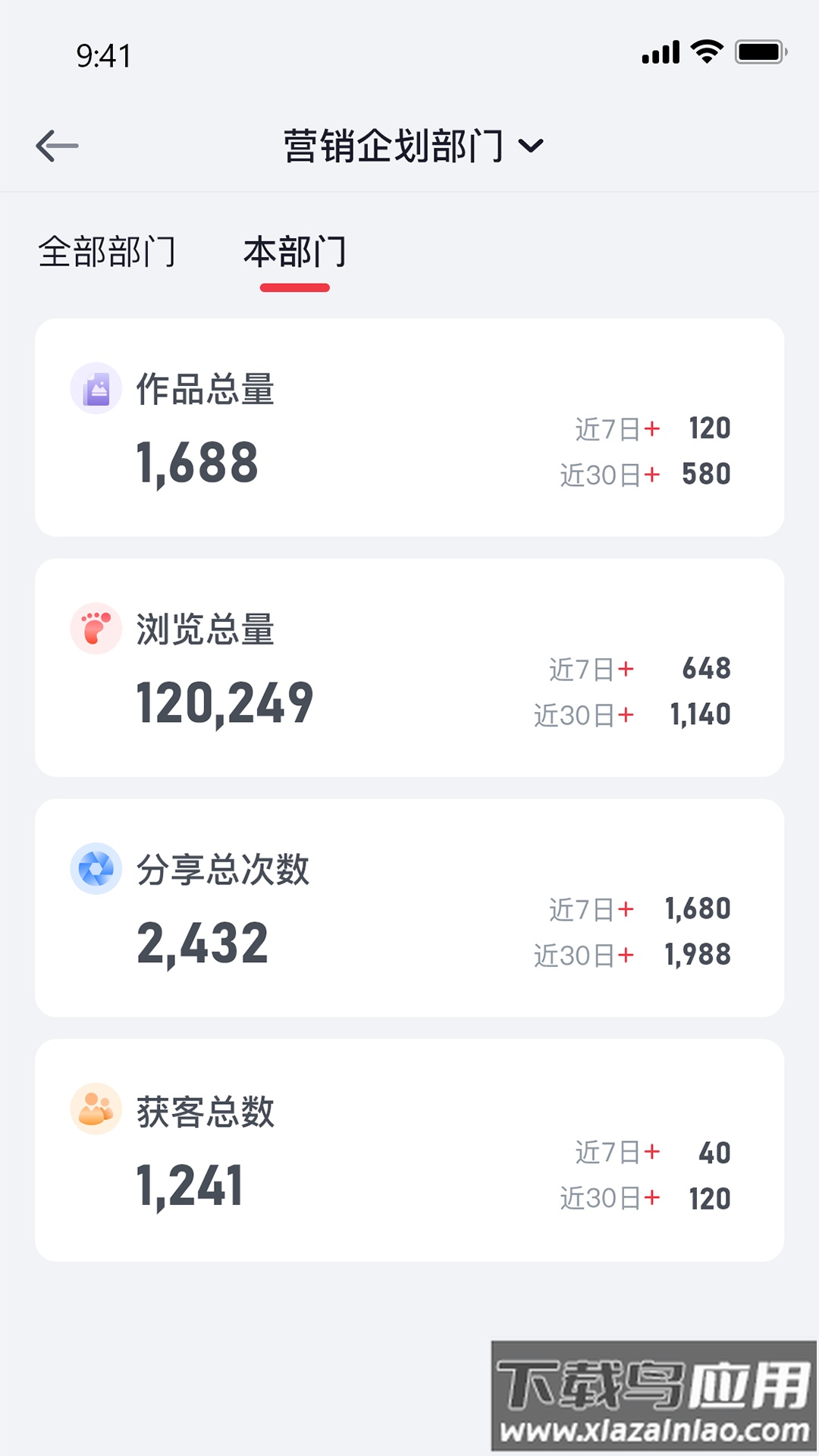
Task: Click the 获客总数 people icon
Action: tap(94, 1109)
